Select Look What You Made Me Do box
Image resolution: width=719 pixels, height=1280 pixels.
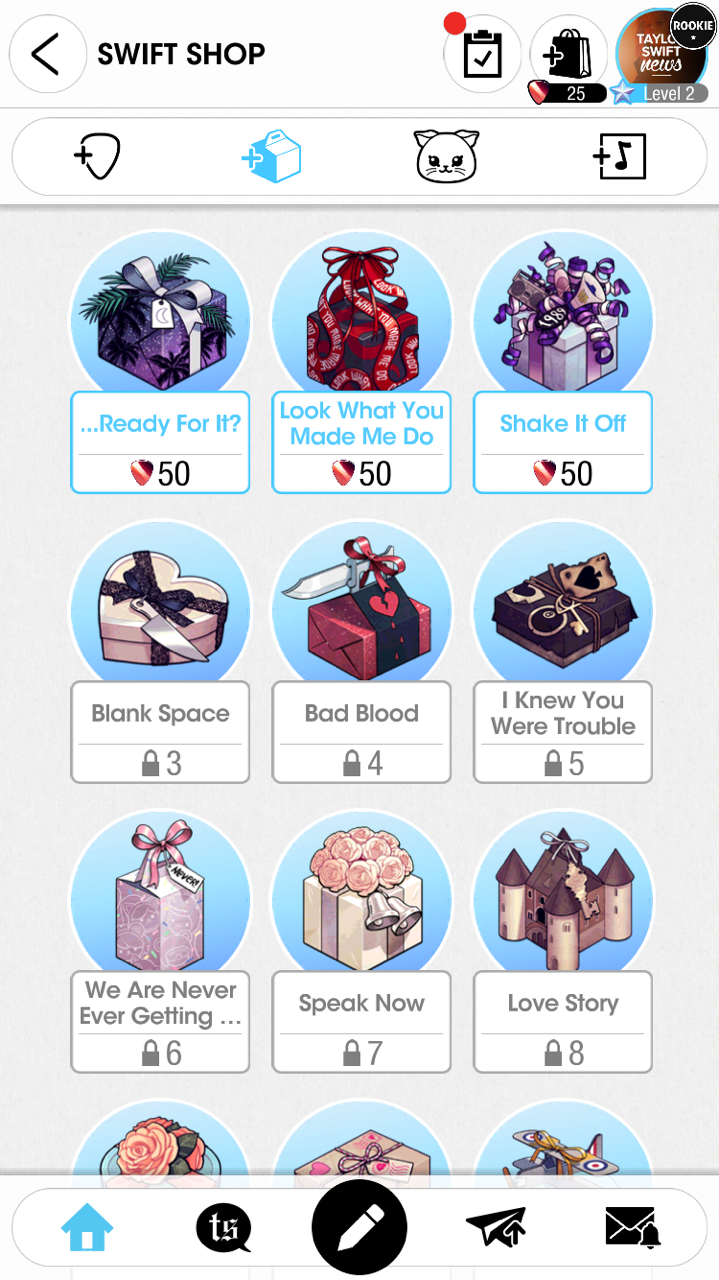click(x=361, y=441)
